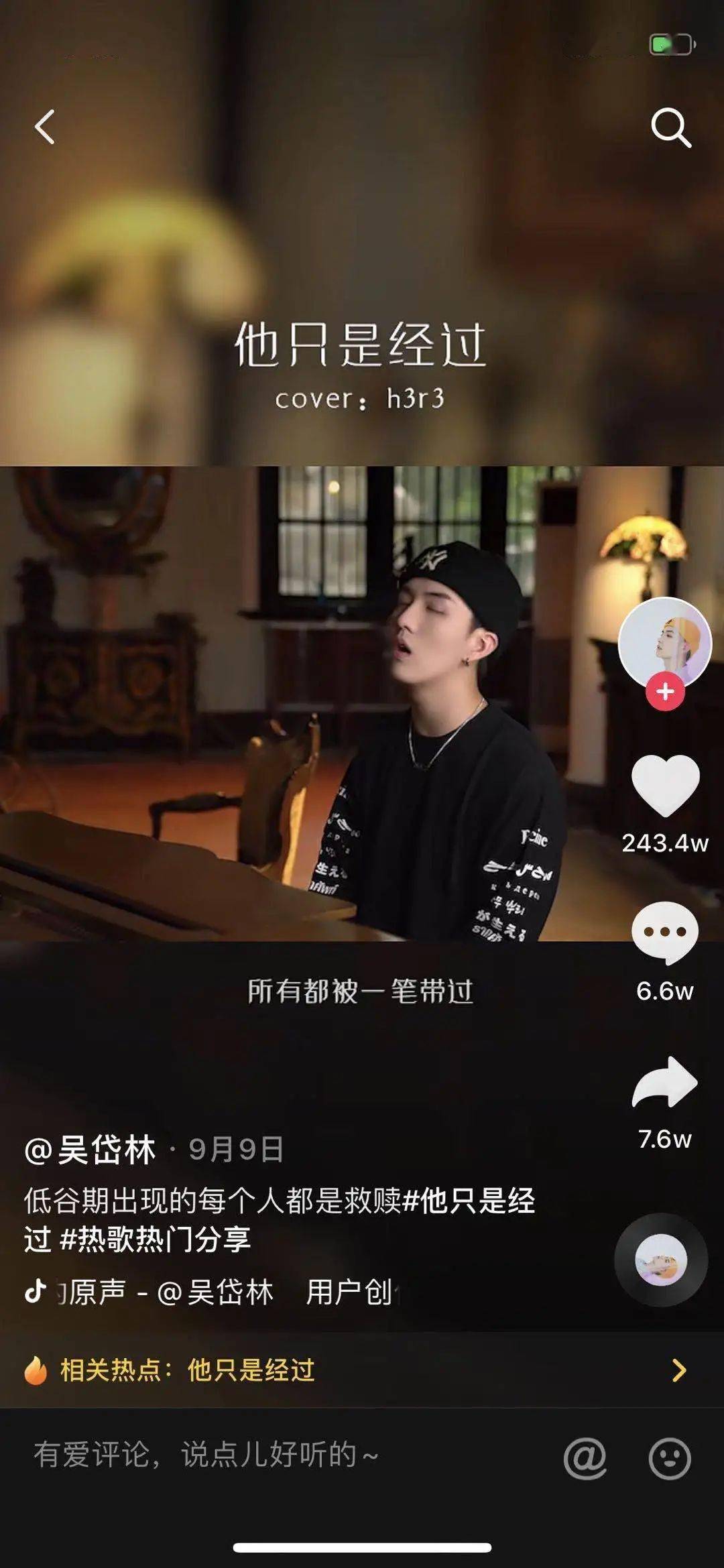The width and height of the screenshot is (724, 1568).
Task: Like the video with the heart icon
Action: coord(665,785)
